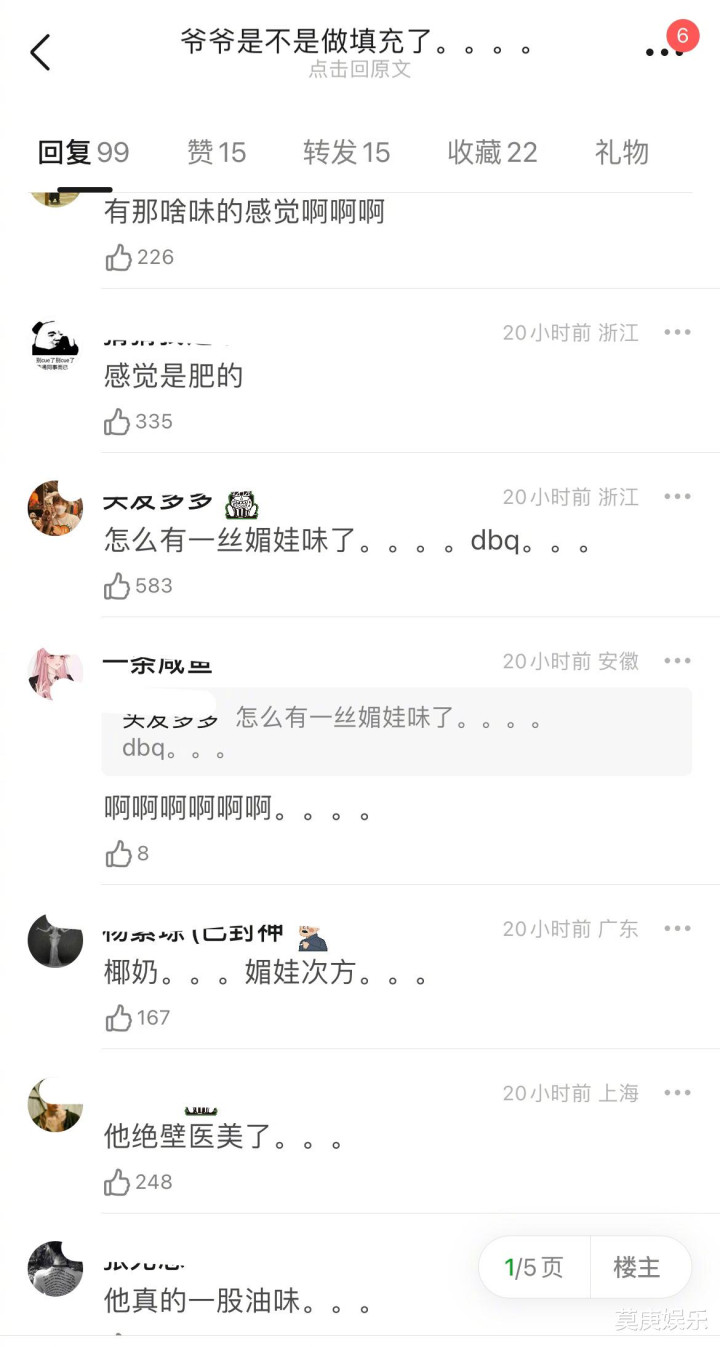Viewport: 720px width, 1347px height.
Task: Select the 礼物 tab
Action: (622, 152)
